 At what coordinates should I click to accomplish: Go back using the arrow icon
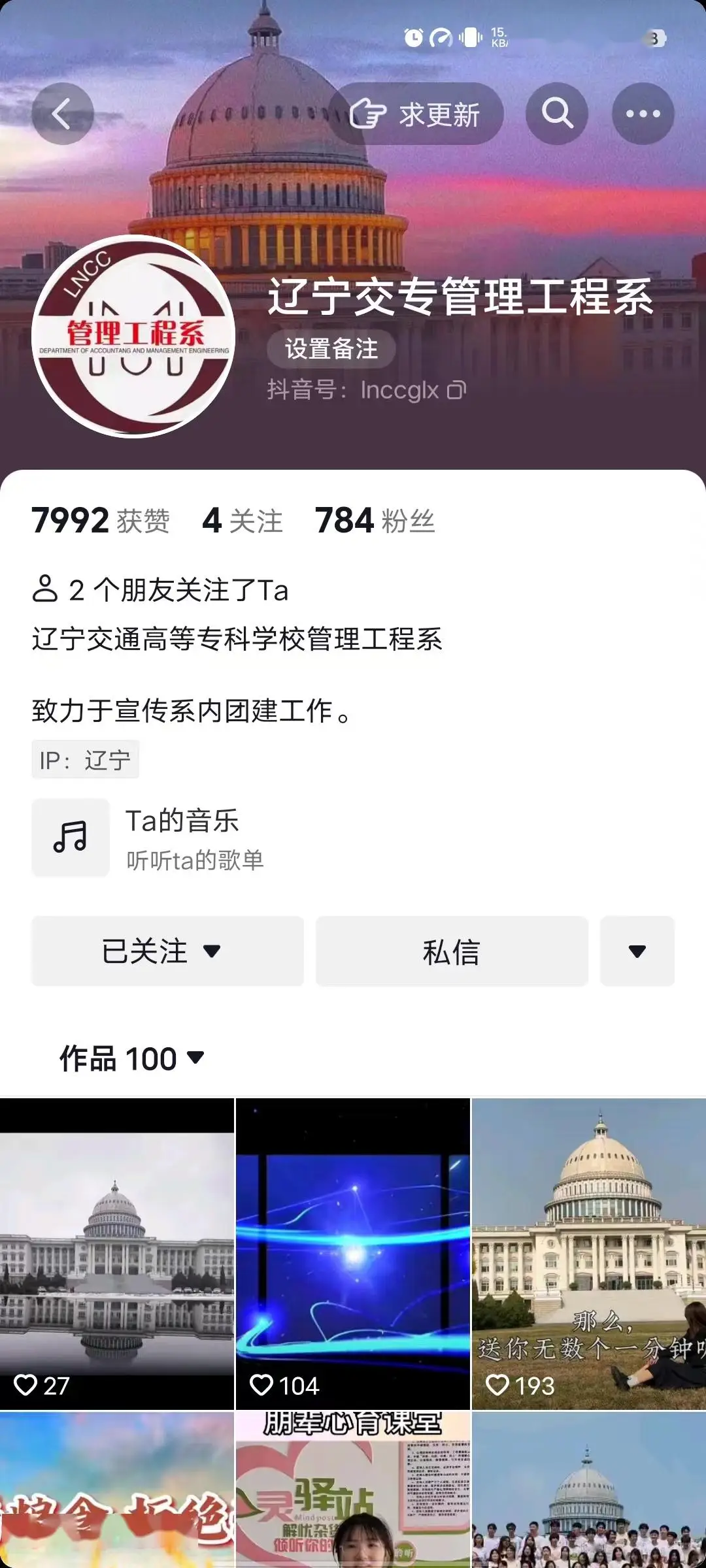point(63,114)
